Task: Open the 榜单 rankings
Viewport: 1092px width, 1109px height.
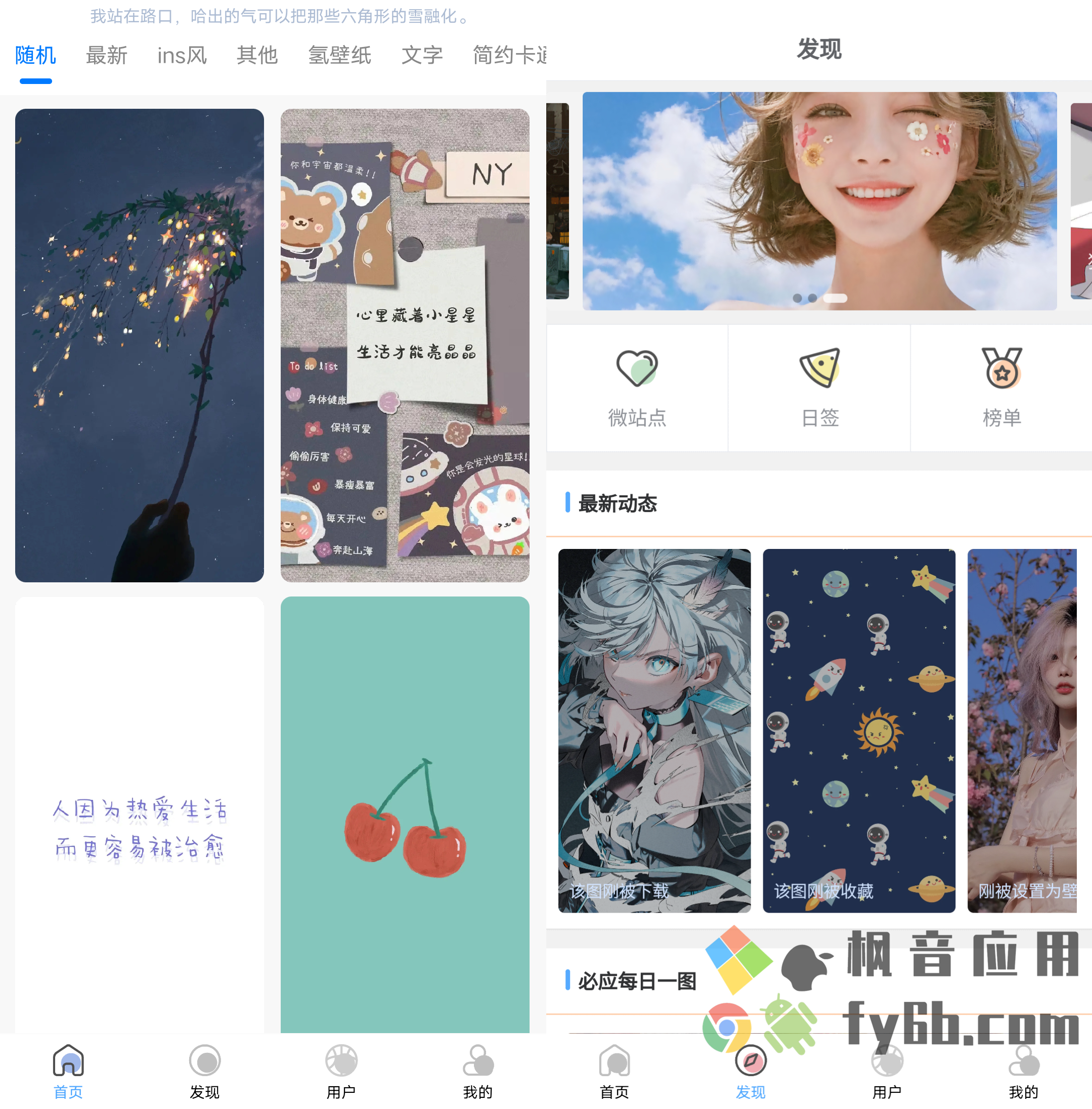Action: (1001, 387)
